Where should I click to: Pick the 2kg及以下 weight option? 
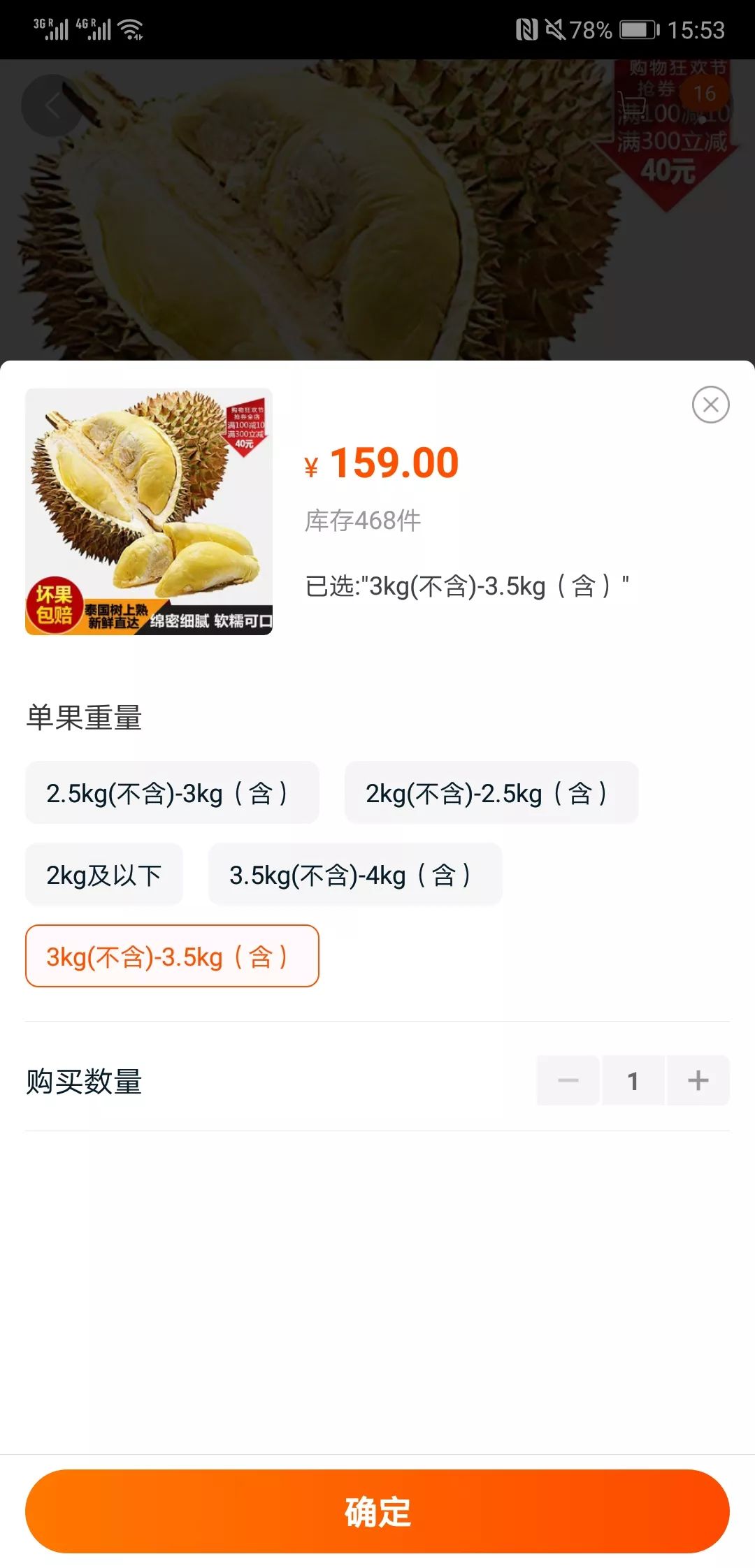point(104,874)
